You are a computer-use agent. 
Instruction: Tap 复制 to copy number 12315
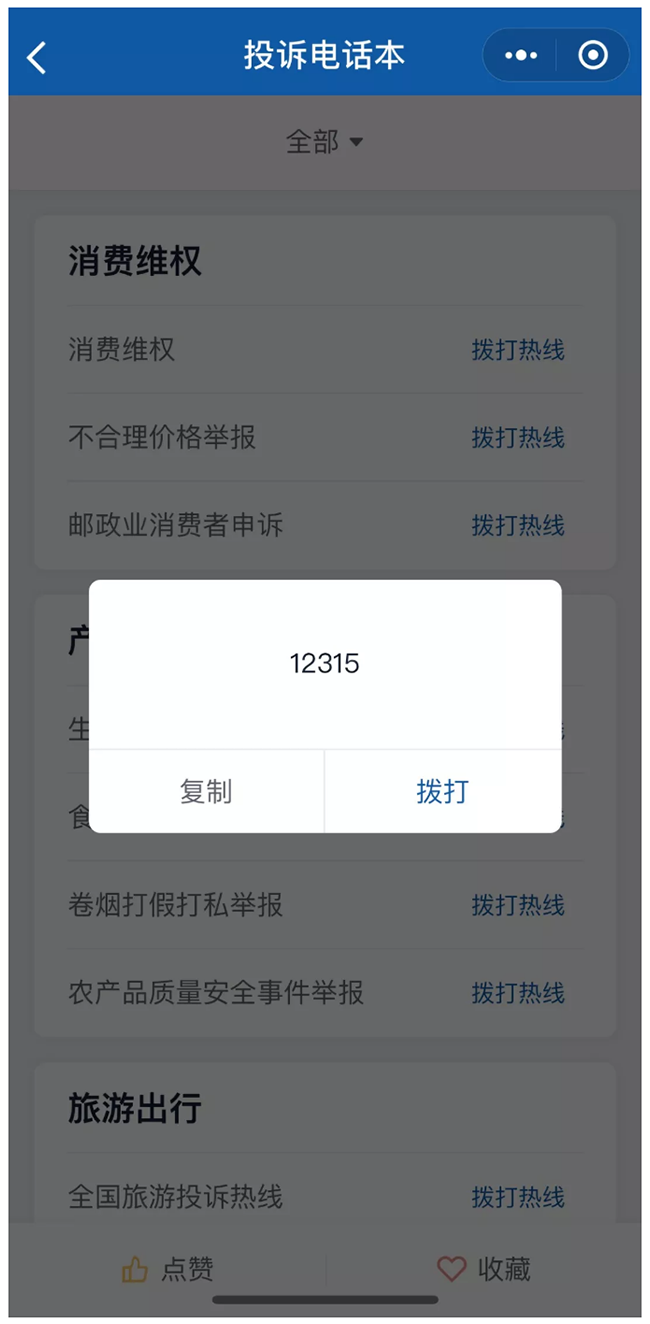(206, 791)
